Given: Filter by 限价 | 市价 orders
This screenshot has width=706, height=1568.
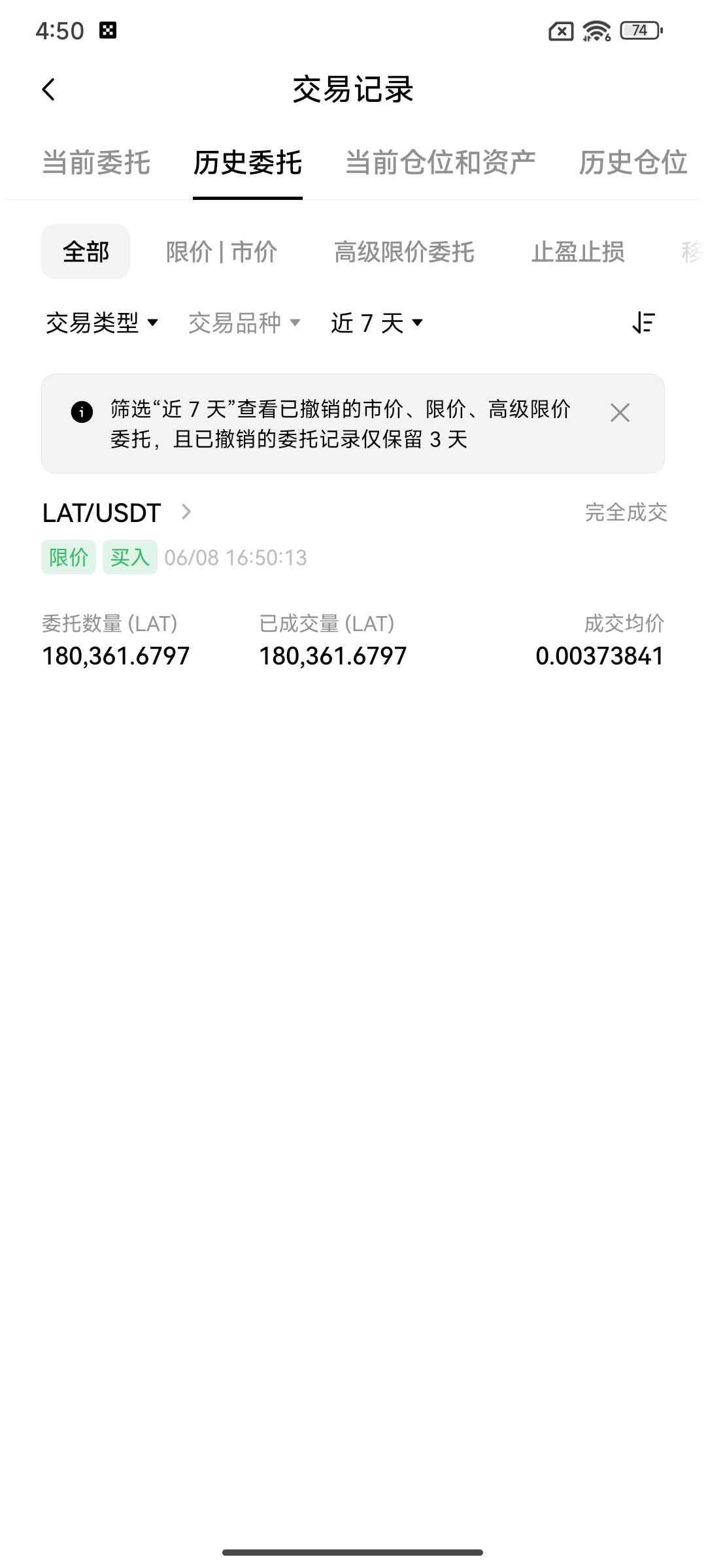Looking at the screenshot, I should tap(222, 252).
